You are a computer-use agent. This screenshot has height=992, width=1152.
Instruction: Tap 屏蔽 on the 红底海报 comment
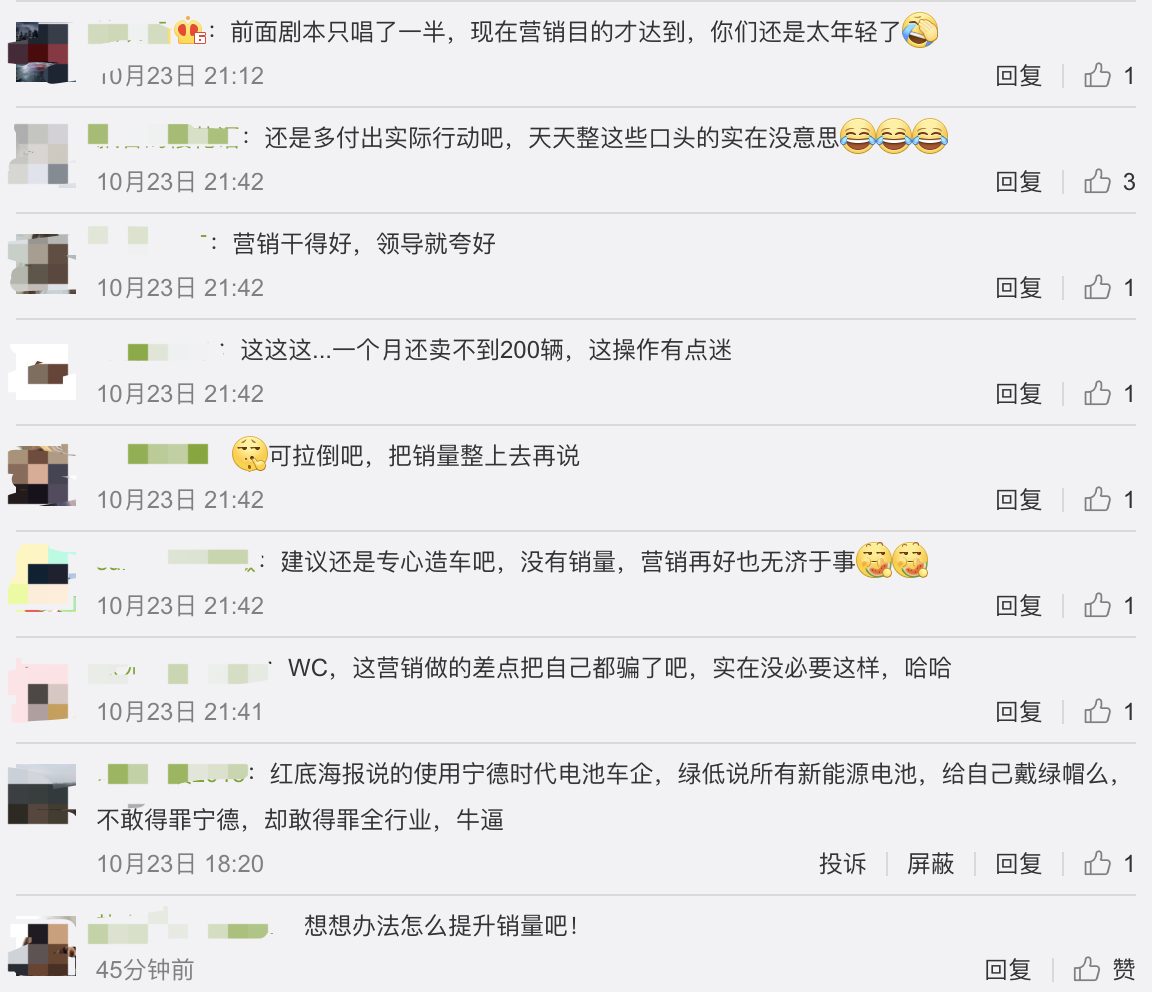click(x=930, y=864)
